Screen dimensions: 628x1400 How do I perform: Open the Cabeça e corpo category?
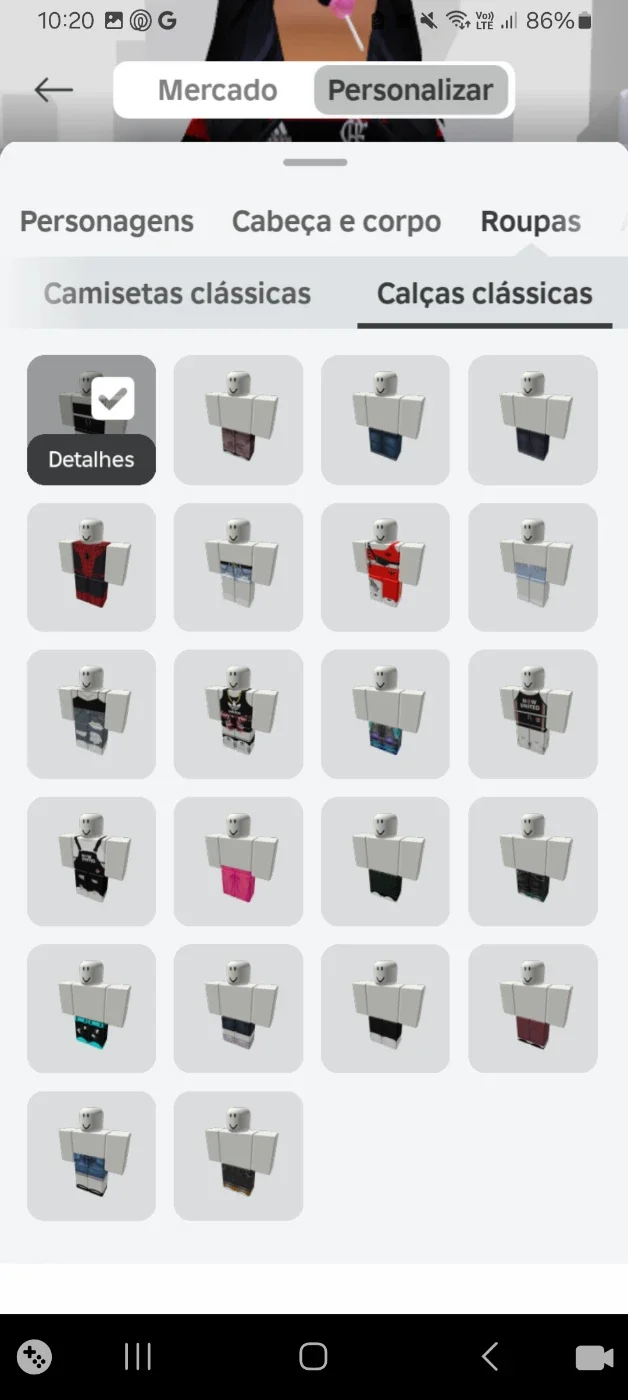tap(336, 222)
